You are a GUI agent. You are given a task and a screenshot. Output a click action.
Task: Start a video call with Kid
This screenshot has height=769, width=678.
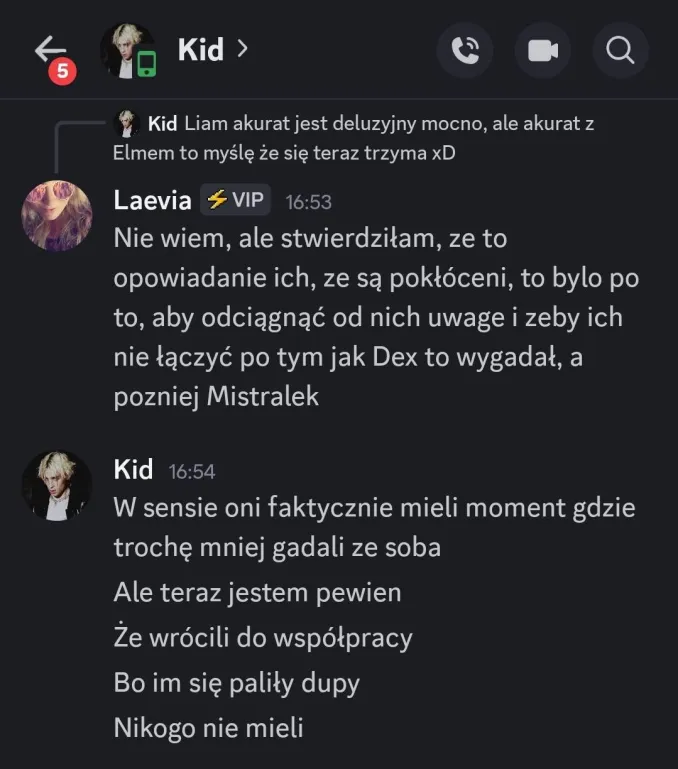point(543,50)
